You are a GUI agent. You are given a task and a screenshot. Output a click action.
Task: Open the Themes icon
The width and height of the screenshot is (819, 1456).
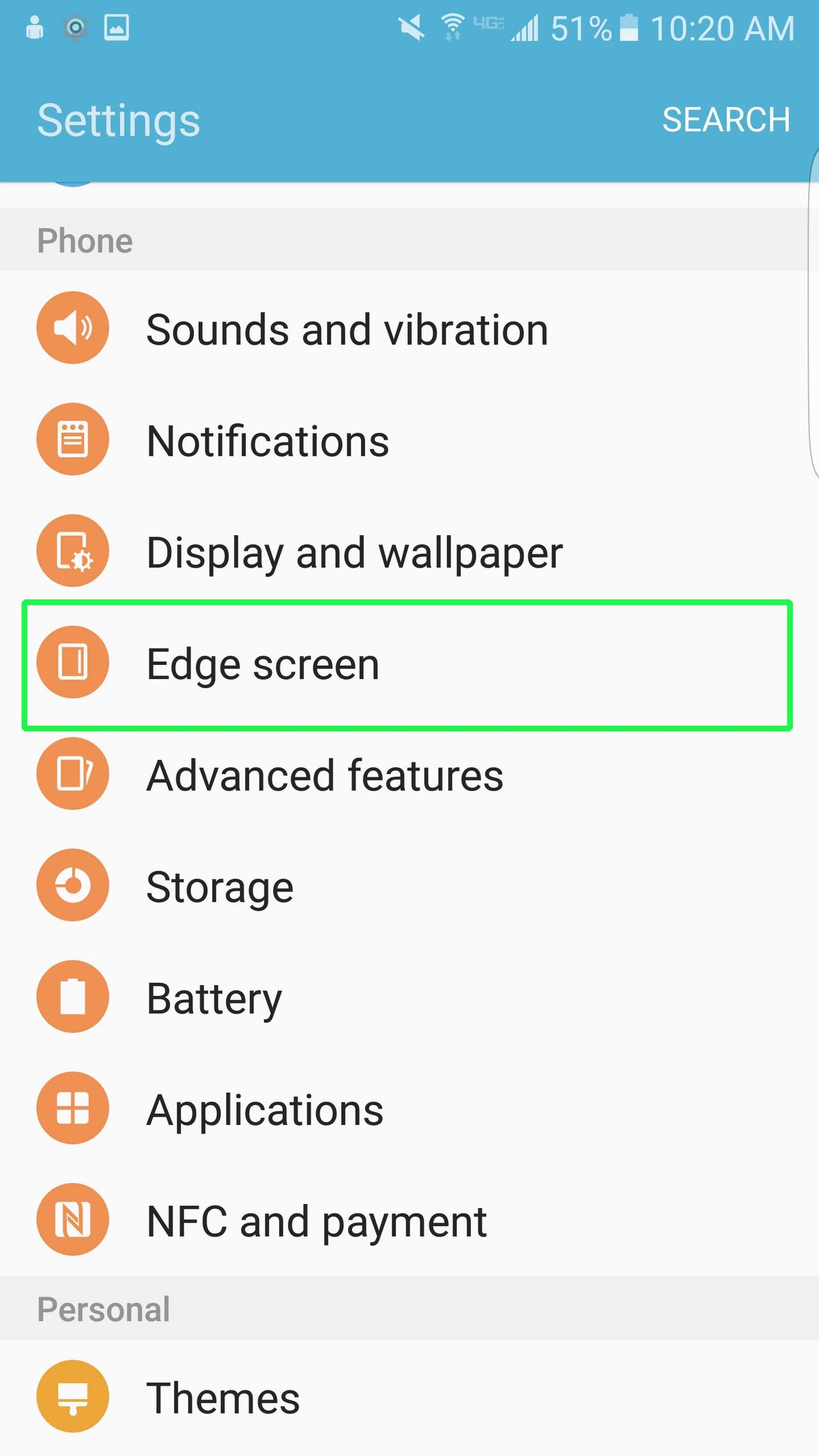[73, 1395]
